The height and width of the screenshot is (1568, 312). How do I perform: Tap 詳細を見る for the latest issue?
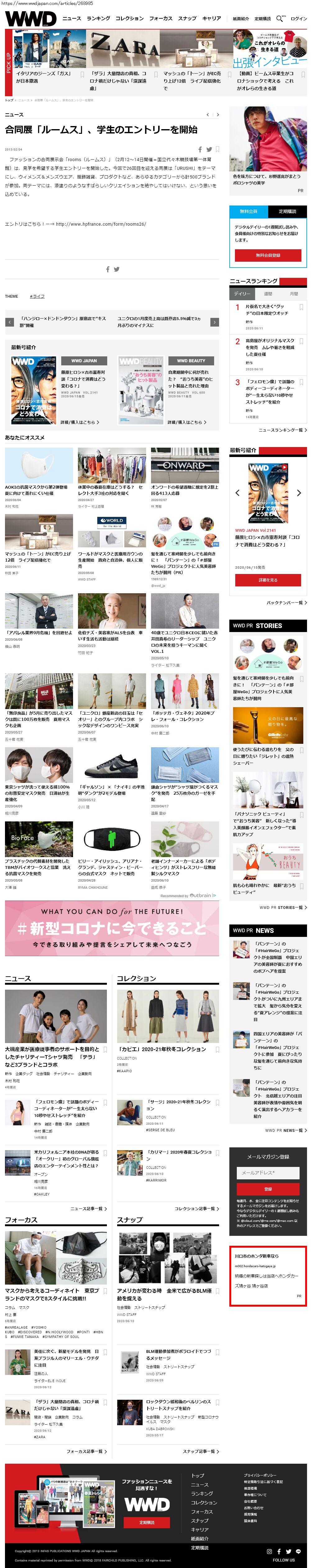point(268,580)
